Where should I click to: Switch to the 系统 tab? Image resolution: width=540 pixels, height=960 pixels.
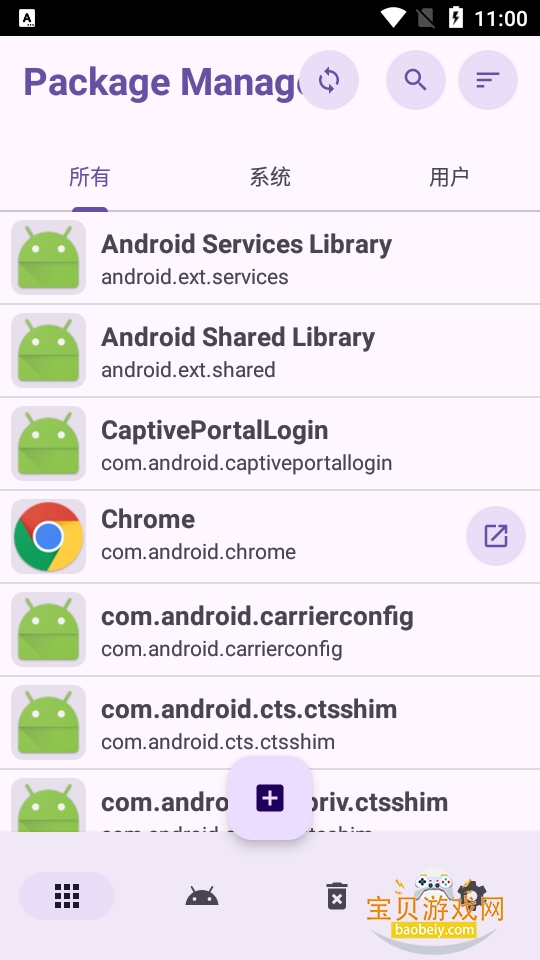[x=270, y=177]
